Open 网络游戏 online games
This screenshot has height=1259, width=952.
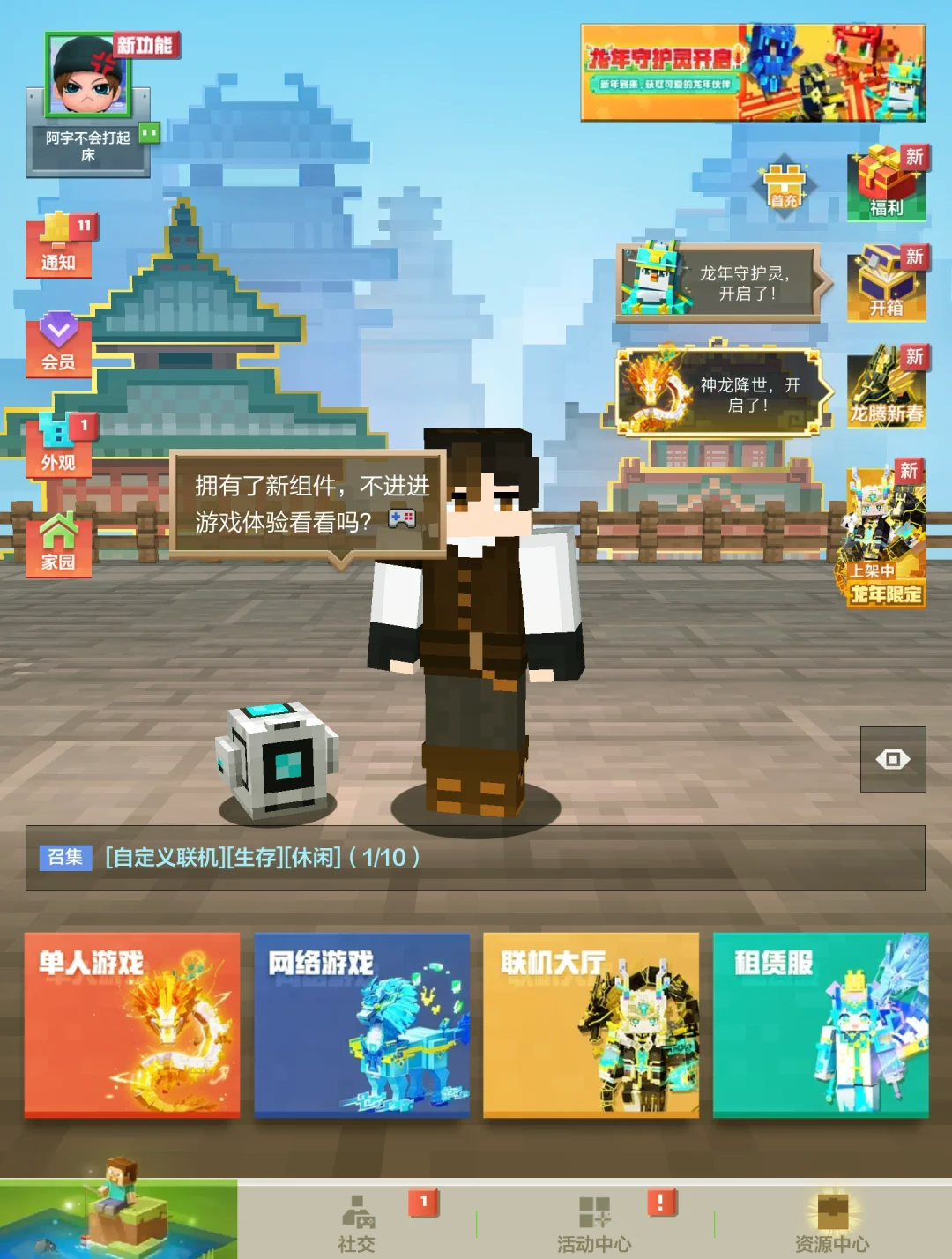[x=361, y=1025]
